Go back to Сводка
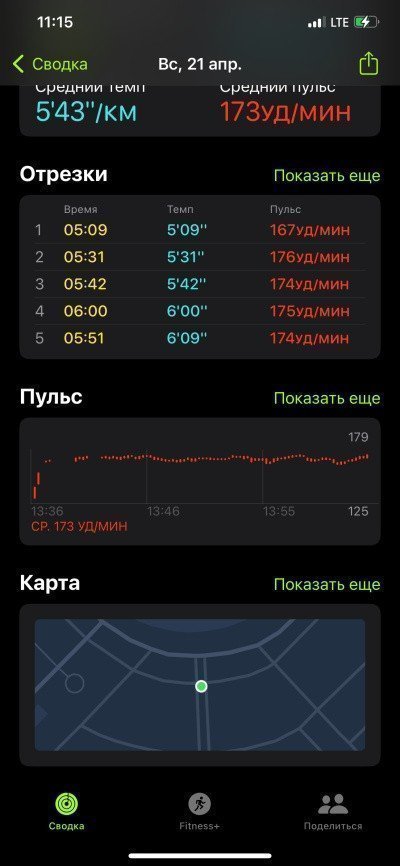 [x=50, y=64]
